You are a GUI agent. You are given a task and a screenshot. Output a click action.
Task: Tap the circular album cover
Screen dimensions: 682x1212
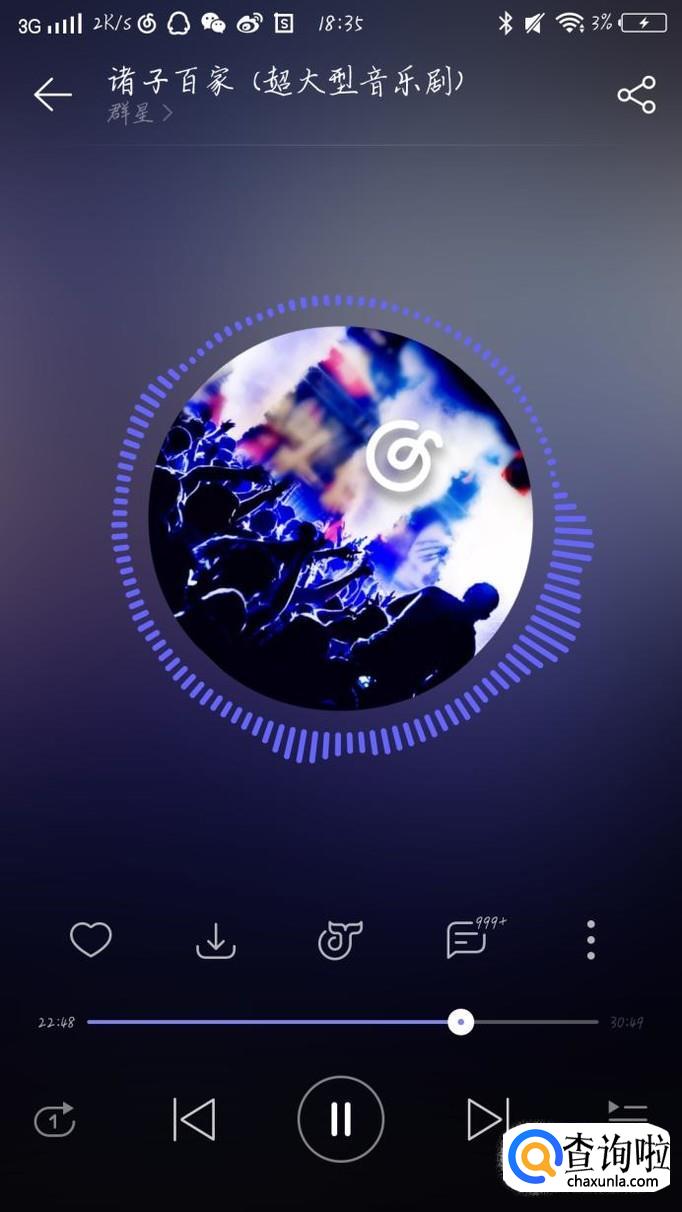pos(340,518)
